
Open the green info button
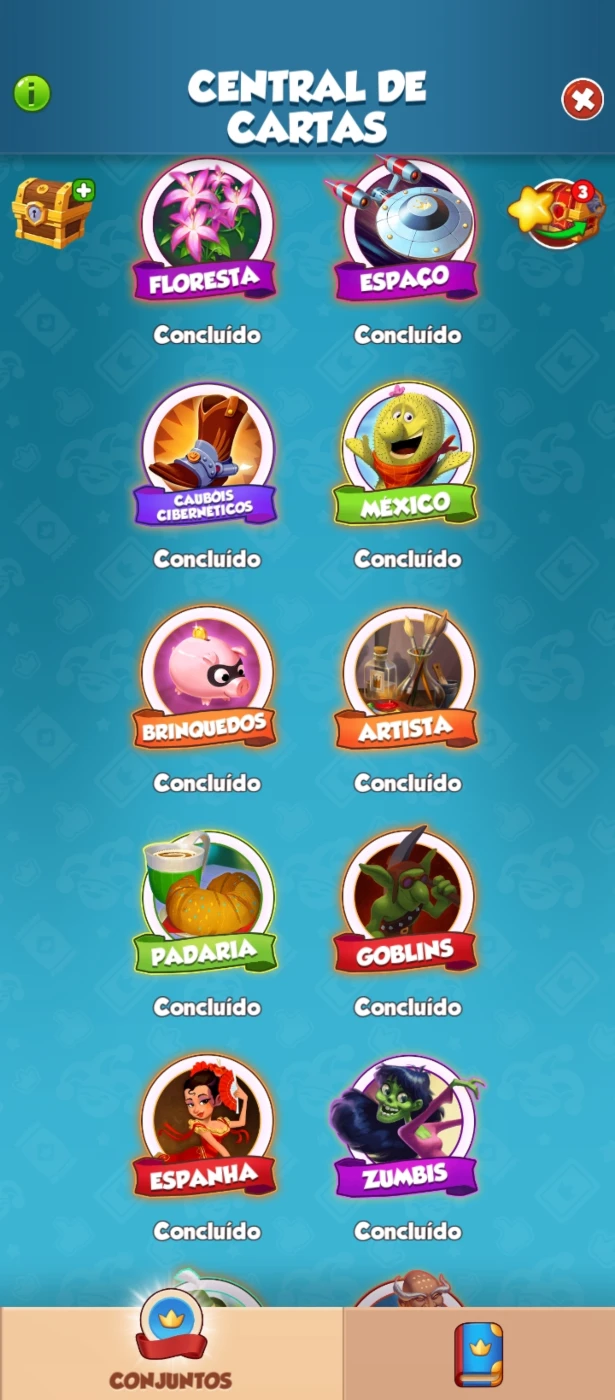coord(32,93)
